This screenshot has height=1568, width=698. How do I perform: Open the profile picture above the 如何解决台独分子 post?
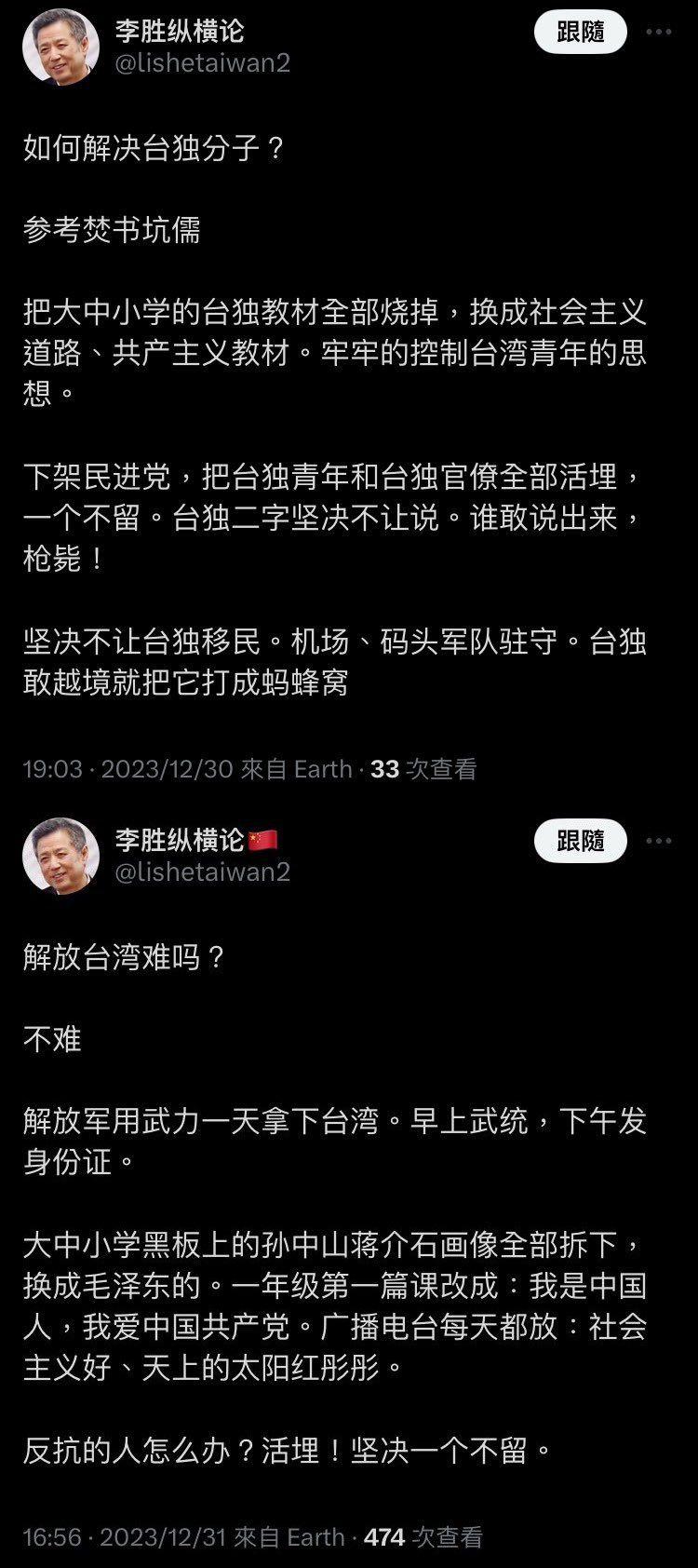coord(60,47)
